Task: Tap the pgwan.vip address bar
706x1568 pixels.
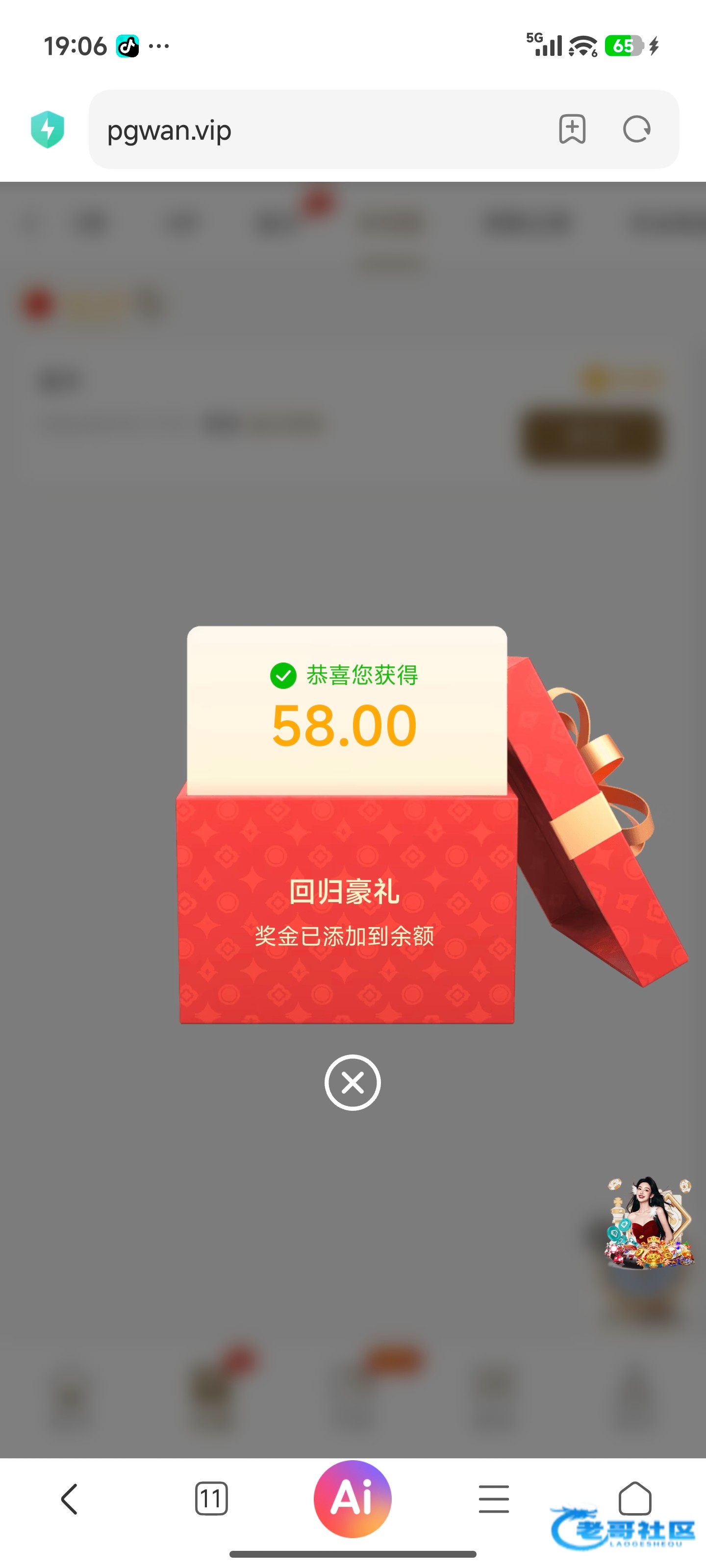Action: pyautogui.click(x=317, y=130)
